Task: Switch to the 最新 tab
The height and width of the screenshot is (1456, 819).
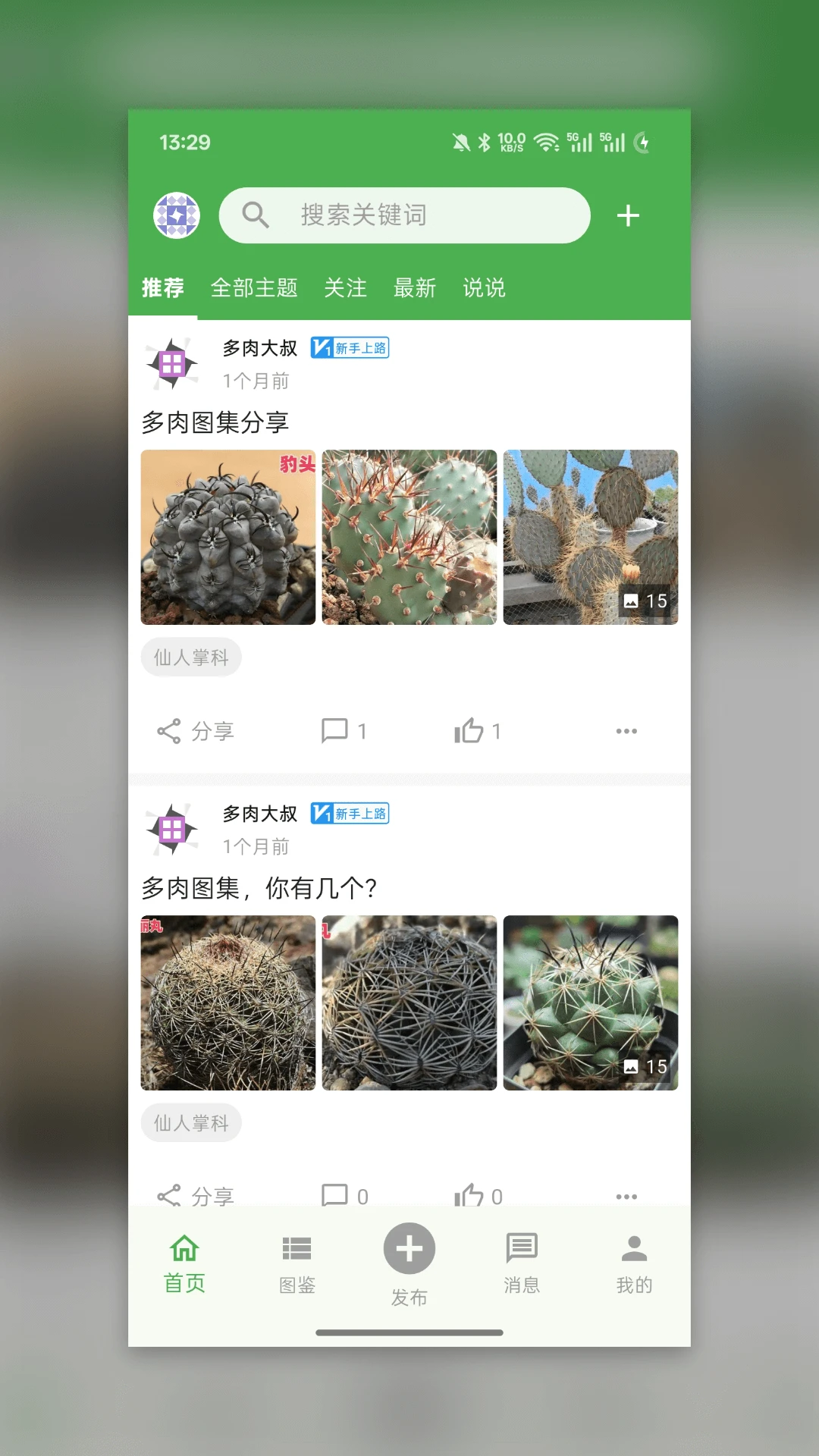Action: (x=415, y=288)
